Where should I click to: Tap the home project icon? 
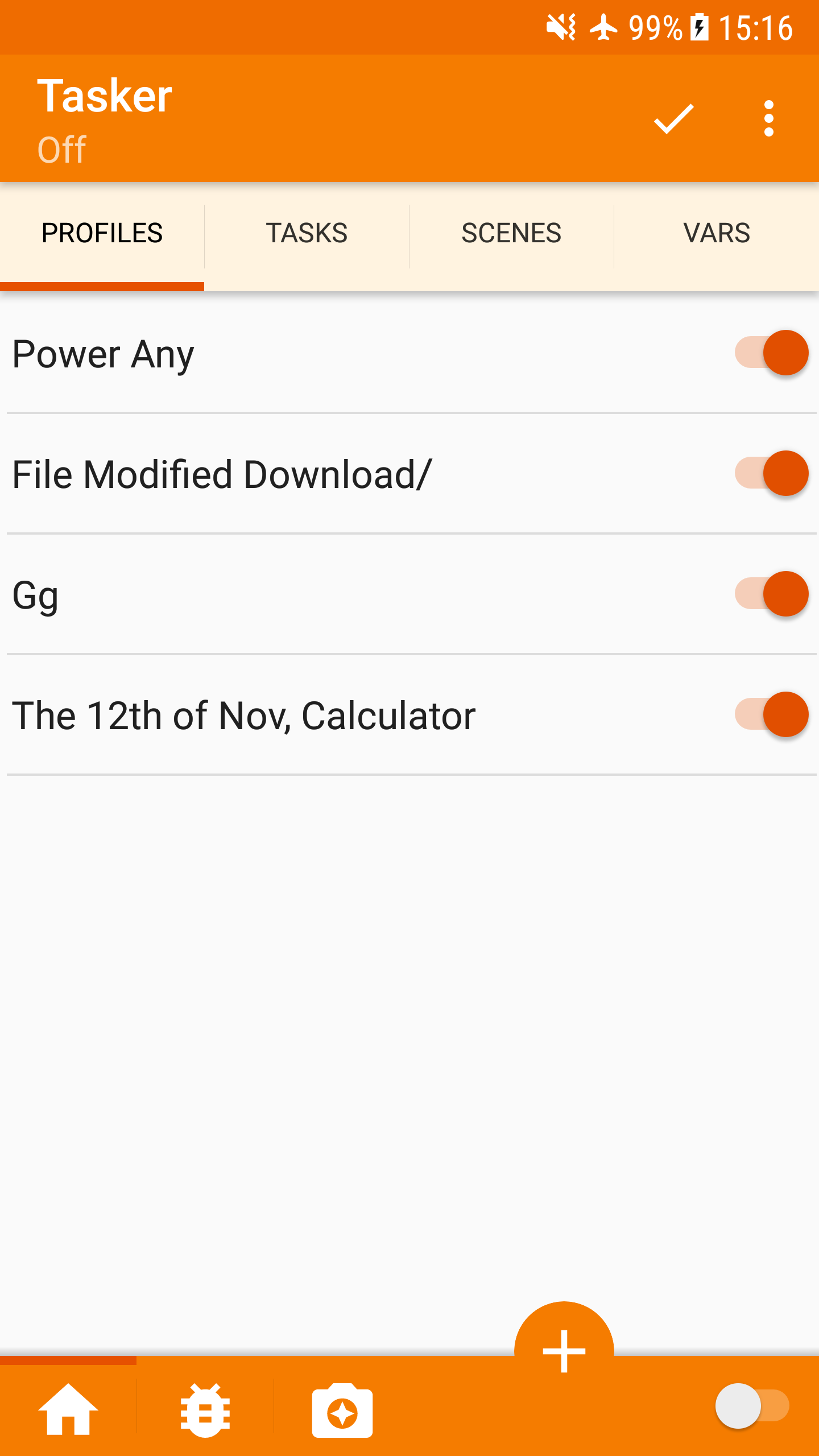pyautogui.click(x=68, y=1409)
